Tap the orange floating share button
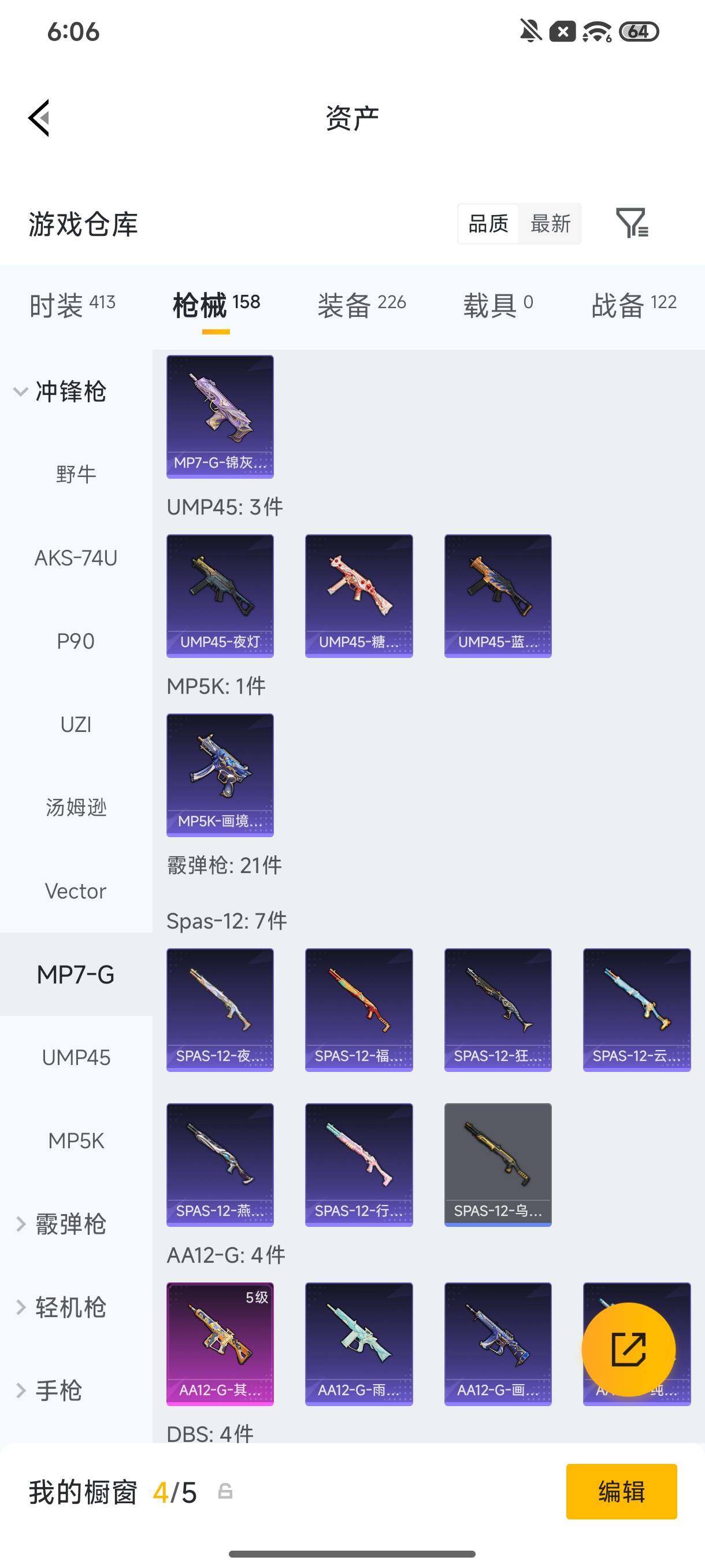Screen dimensions: 705x1568 tap(628, 1349)
